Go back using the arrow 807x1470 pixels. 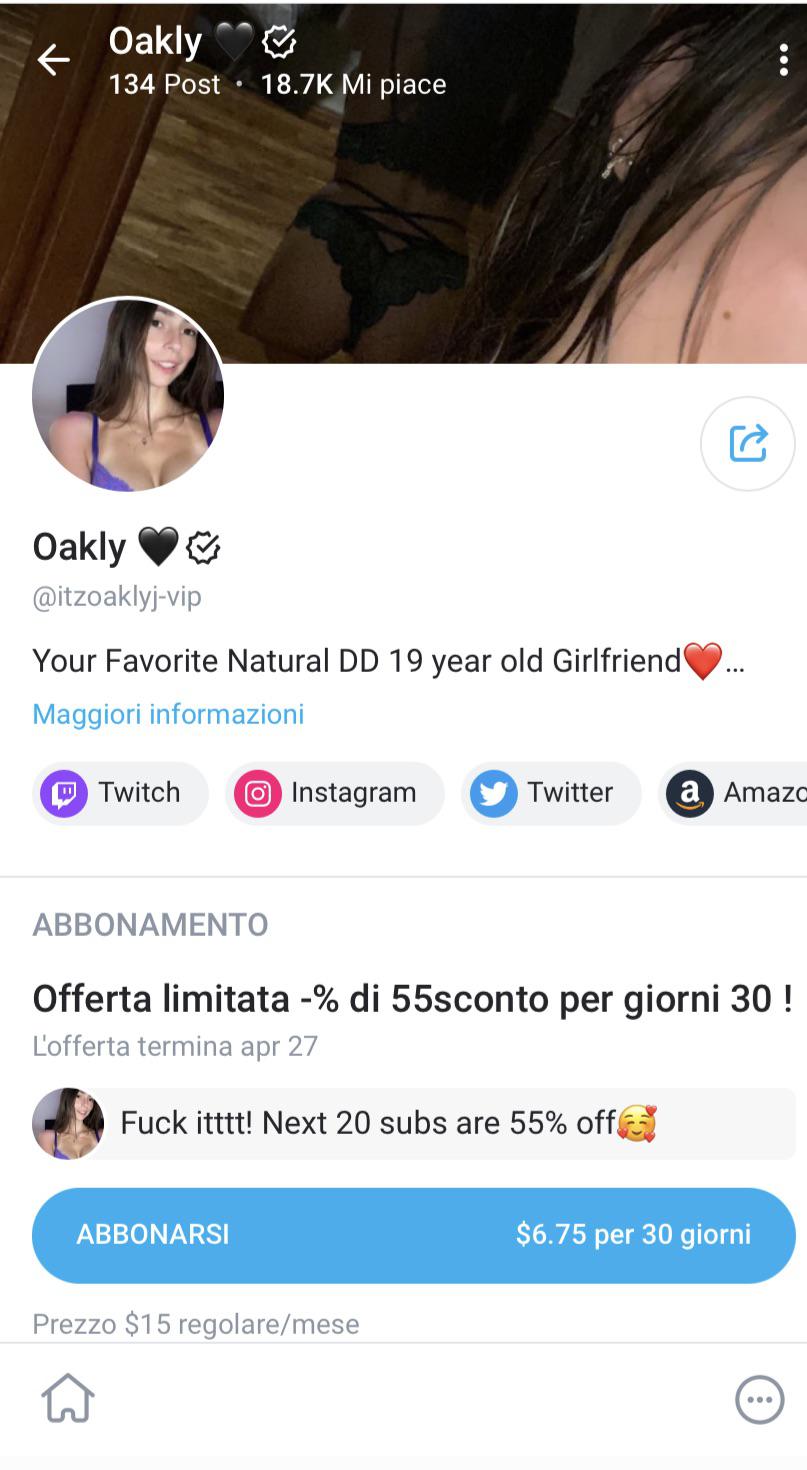click(54, 61)
